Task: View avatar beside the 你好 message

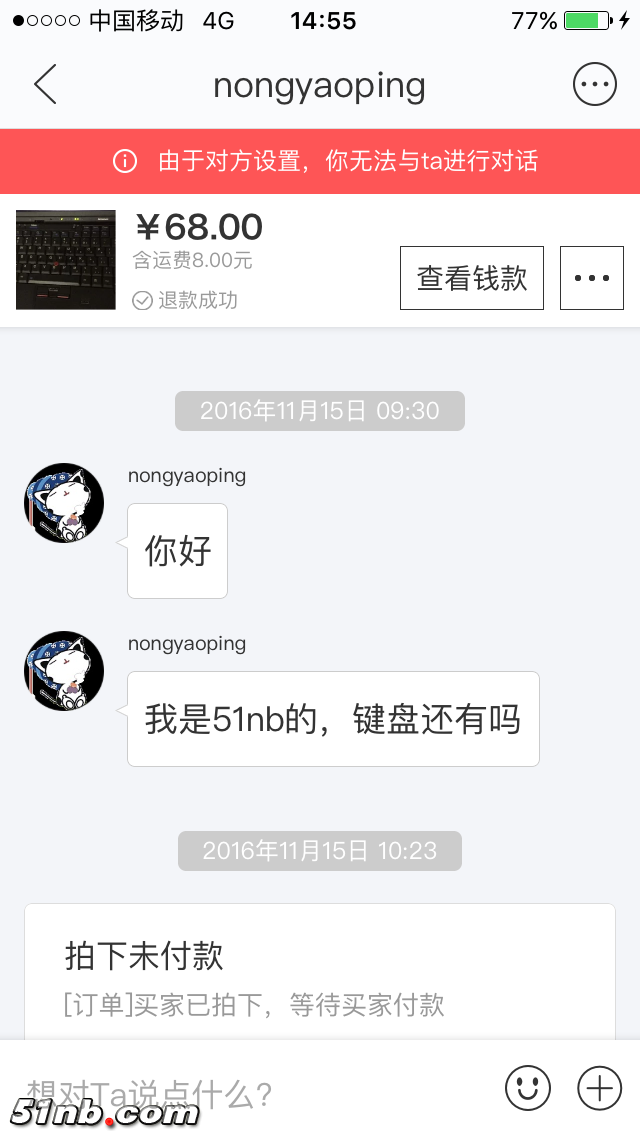Action: [64, 503]
